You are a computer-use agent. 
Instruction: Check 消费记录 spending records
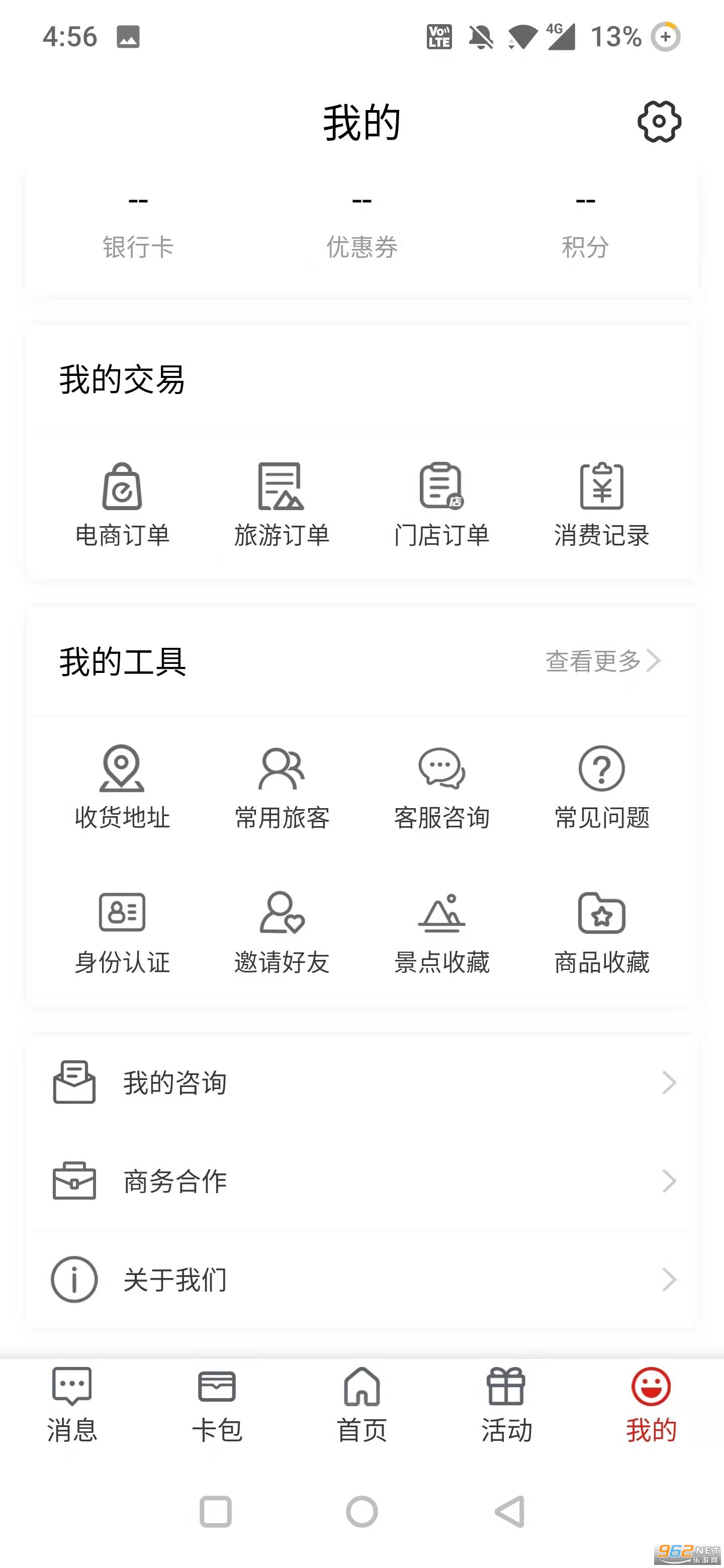[x=601, y=503]
